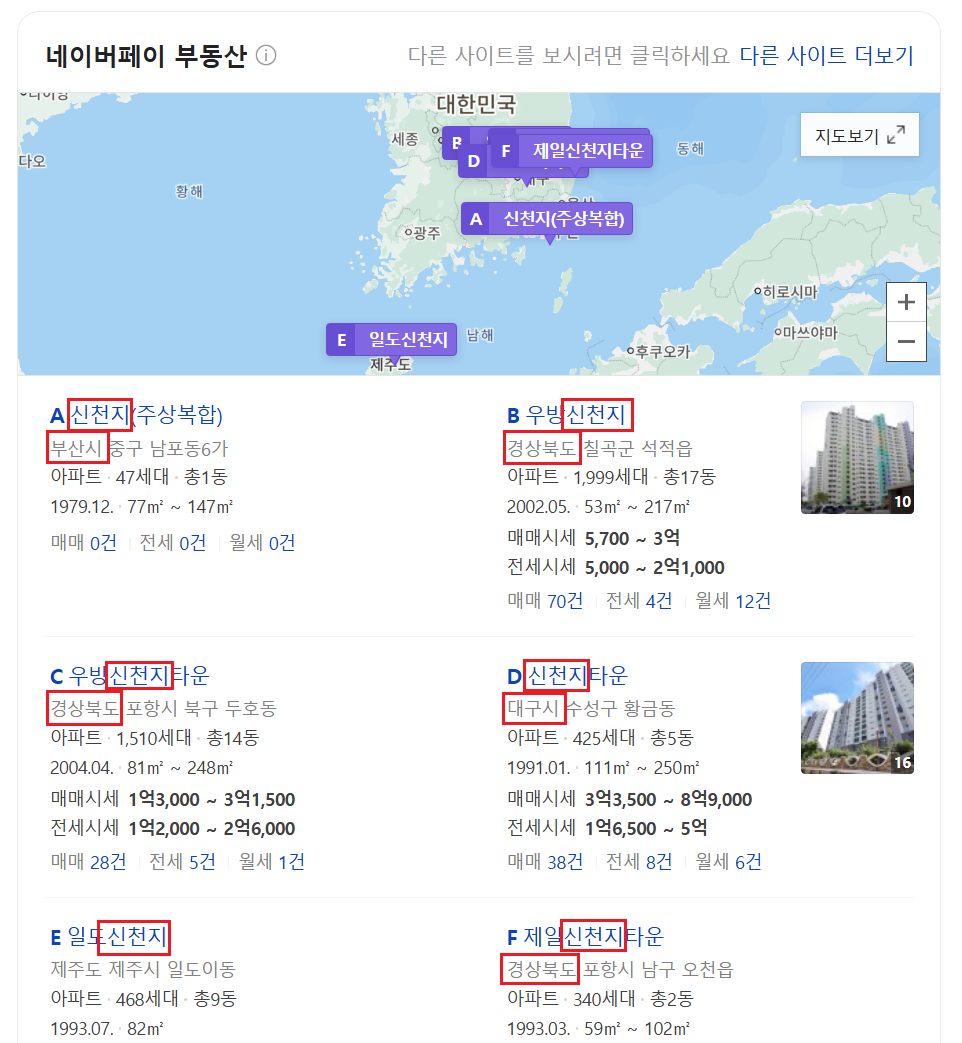The width and height of the screenshot is (962, 1043).
Task: Open listing E 일도신천지
Action: click(109, 938)
